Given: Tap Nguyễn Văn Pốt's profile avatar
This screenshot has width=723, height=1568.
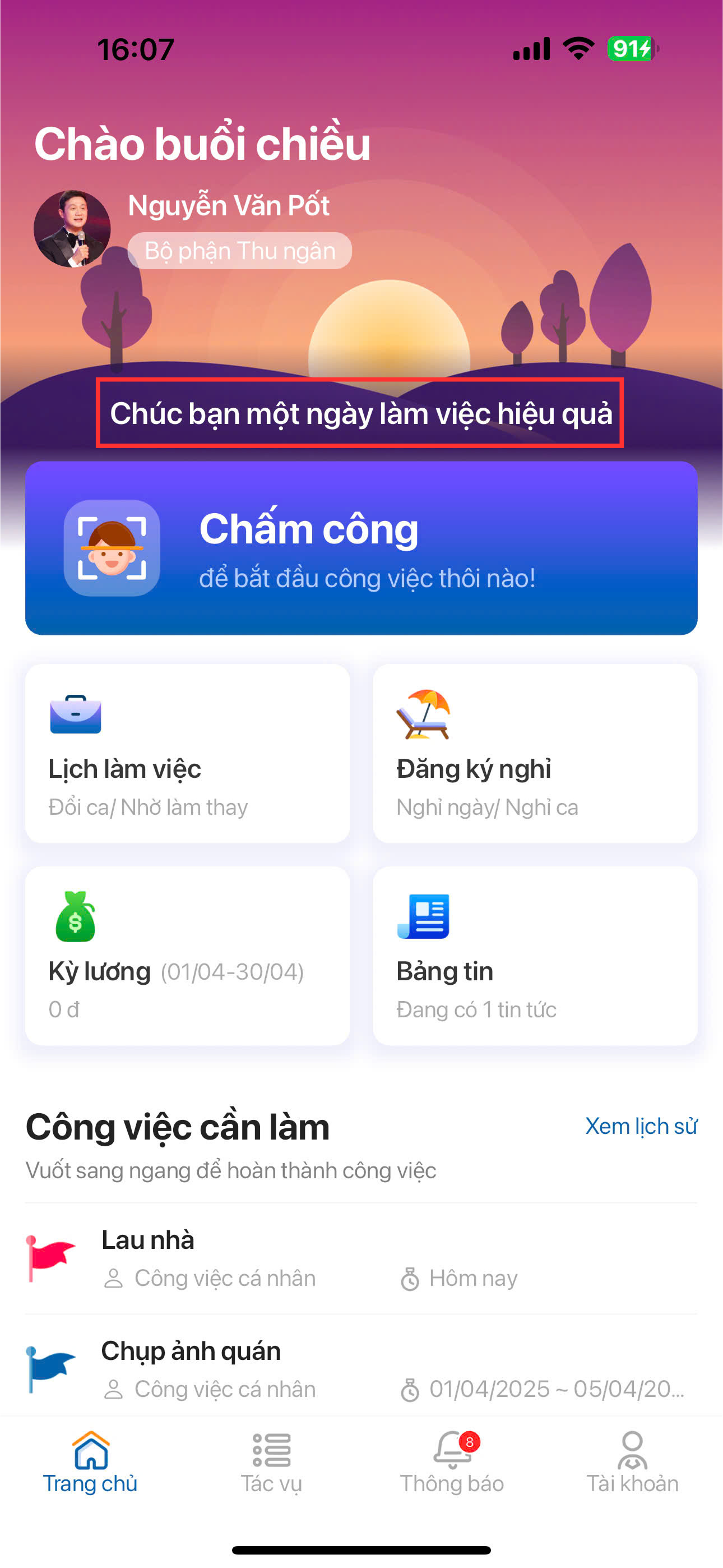Looking at the screenshot, I should (72, 229).
